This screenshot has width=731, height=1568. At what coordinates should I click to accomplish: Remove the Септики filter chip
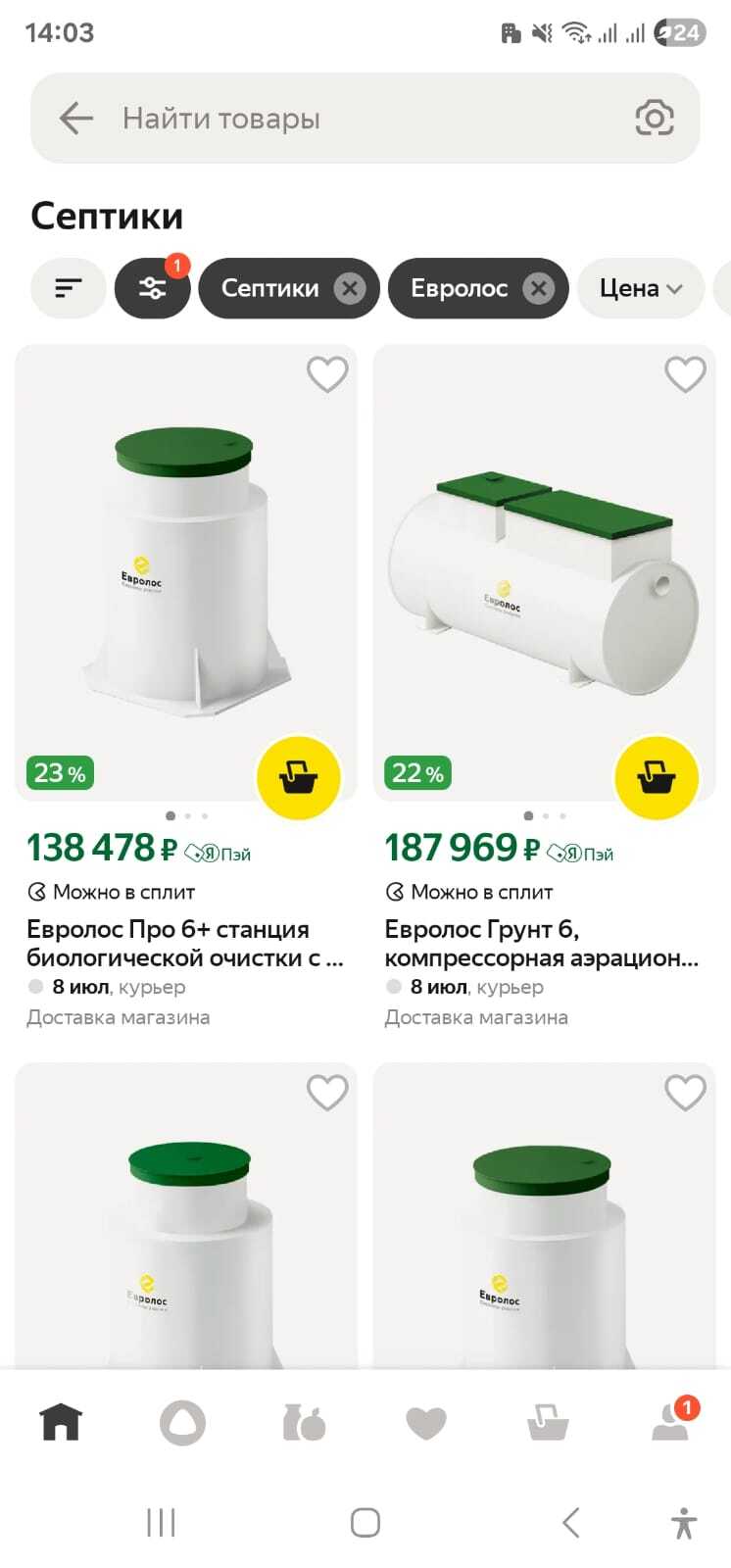tap(350, 288)
